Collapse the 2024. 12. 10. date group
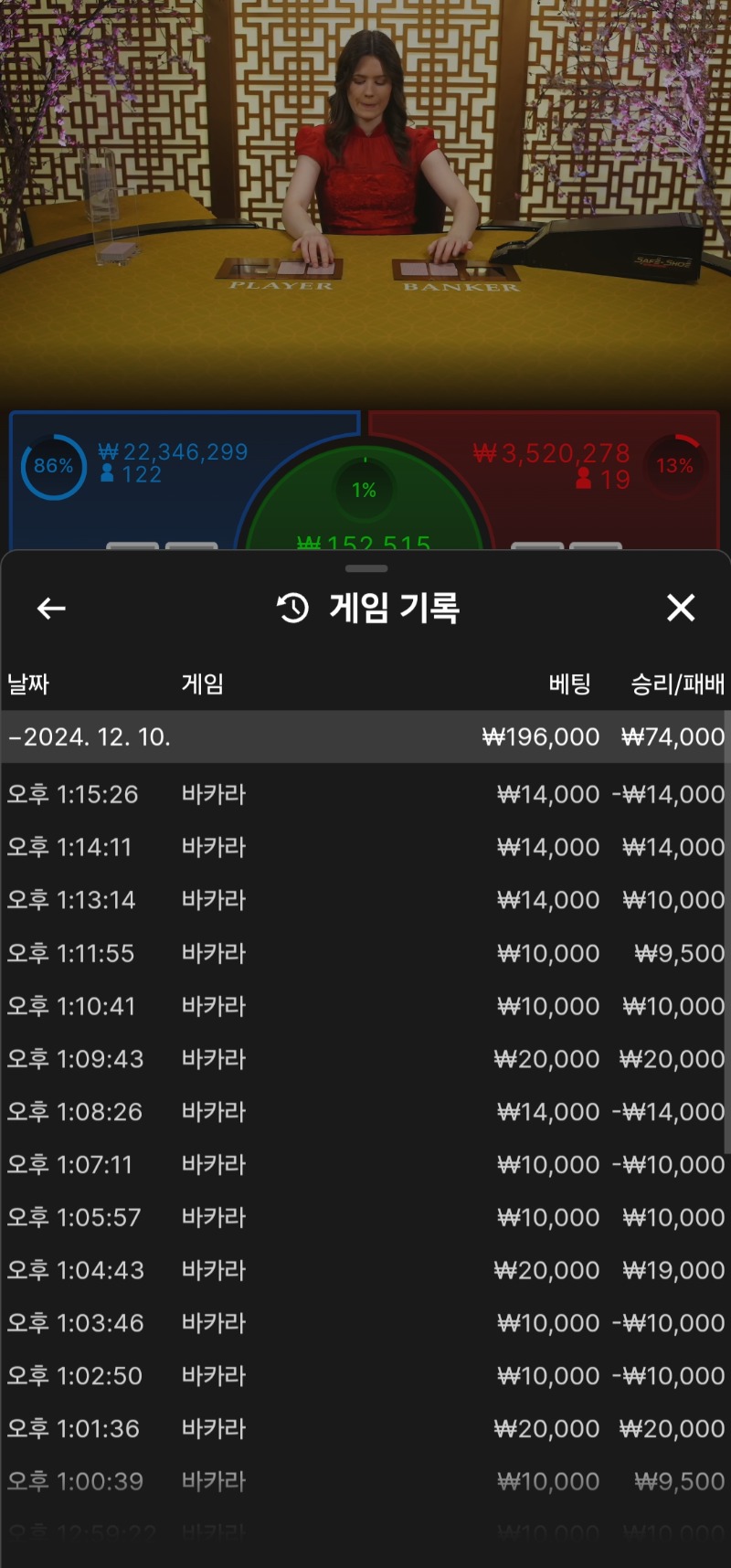The image size is (731, 1568). 365,736
